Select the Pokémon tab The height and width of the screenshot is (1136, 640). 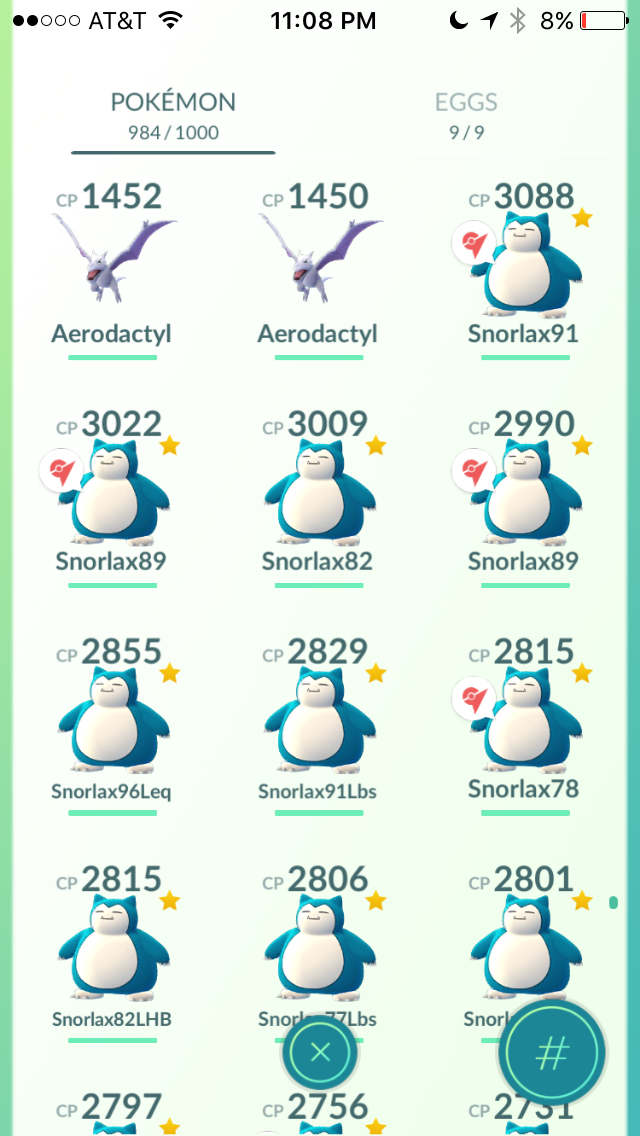[173, 114]
